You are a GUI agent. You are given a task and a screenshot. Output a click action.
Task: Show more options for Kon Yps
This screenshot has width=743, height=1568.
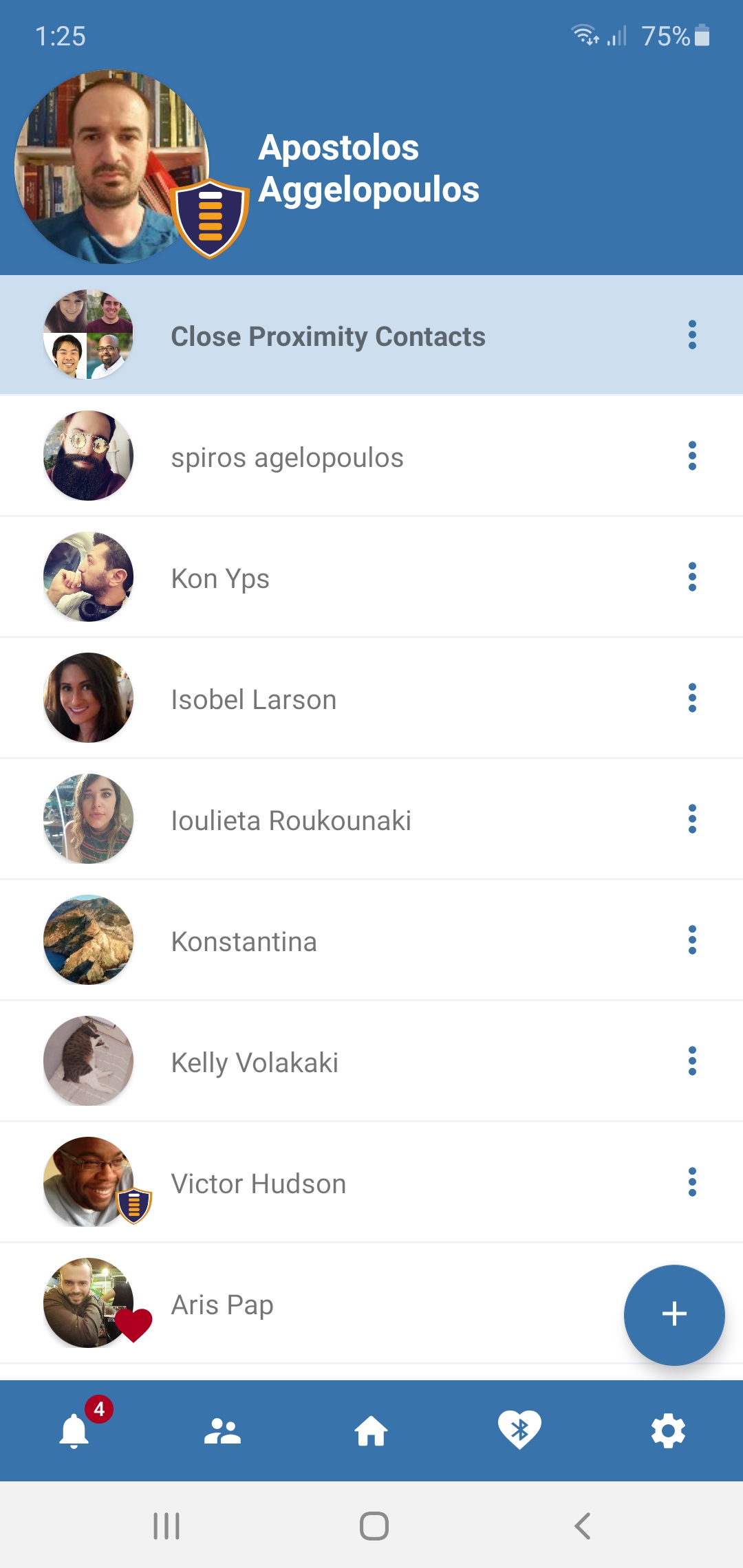point(692,577)
